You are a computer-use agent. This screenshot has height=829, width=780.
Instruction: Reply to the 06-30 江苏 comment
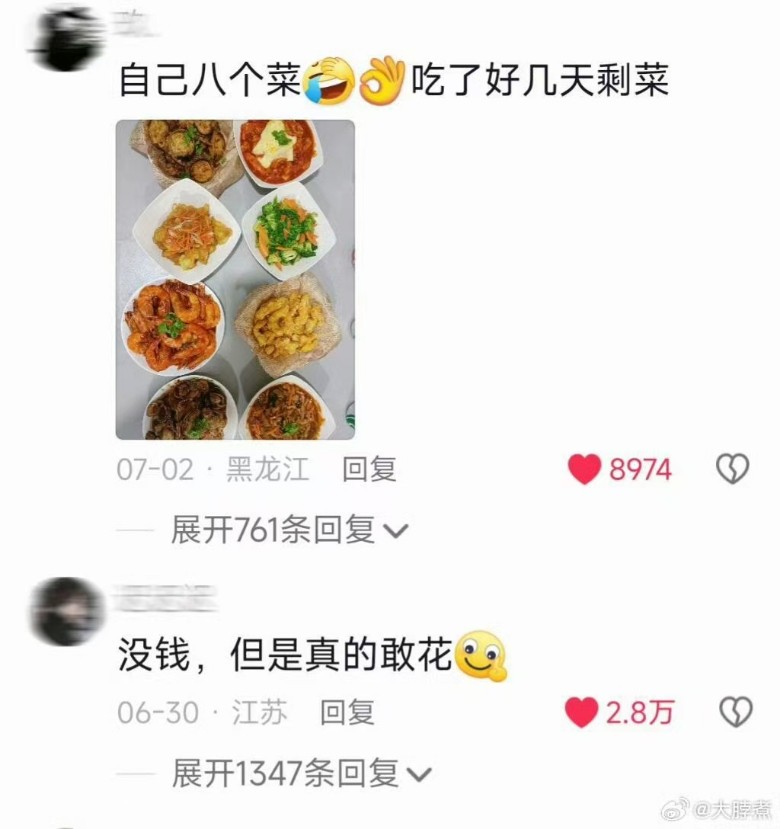click(347, 712)
